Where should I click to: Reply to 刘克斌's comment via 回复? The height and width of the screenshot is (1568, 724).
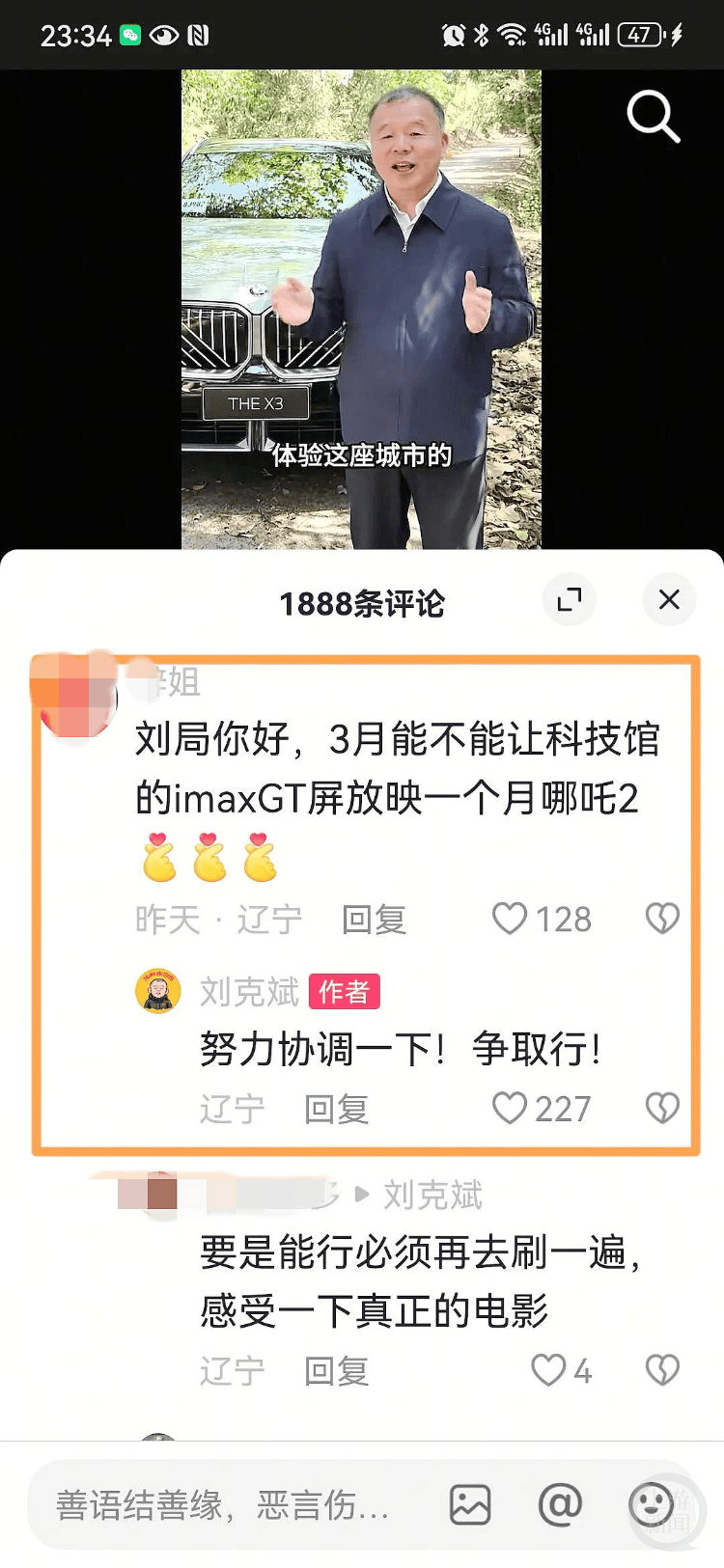coord(335,1109)
